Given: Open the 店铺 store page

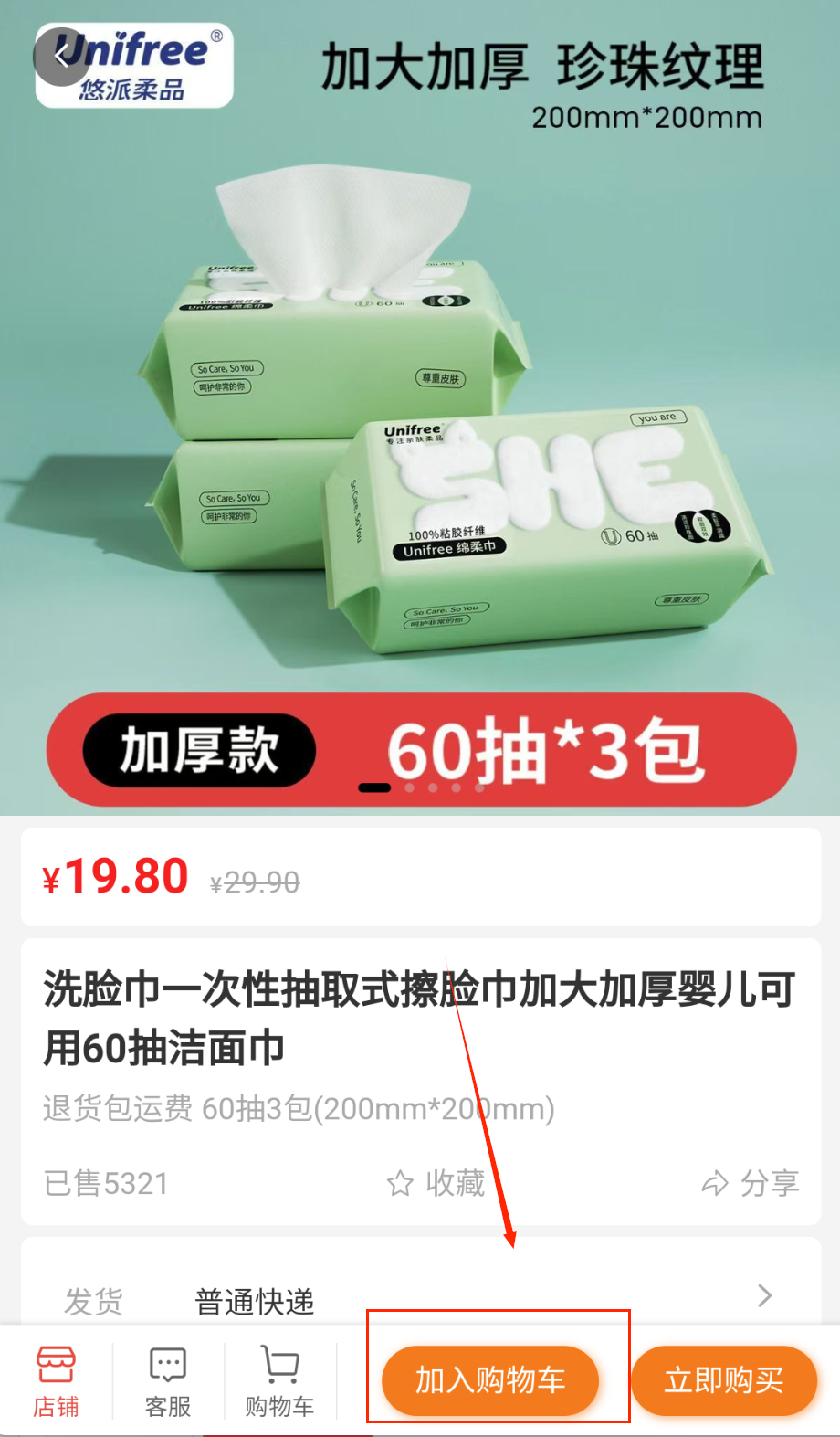Looking at the screenshot, I should click(56, 1380).
